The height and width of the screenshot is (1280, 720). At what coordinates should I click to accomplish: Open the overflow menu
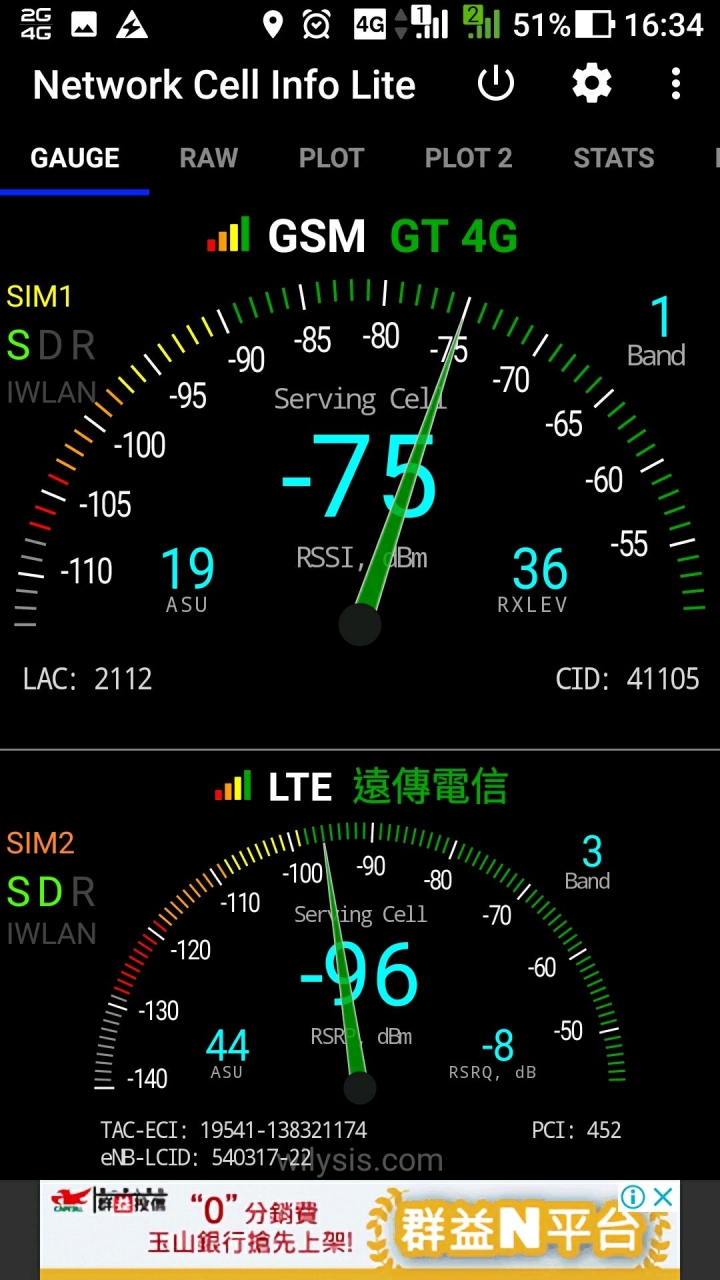coord(676,85)
